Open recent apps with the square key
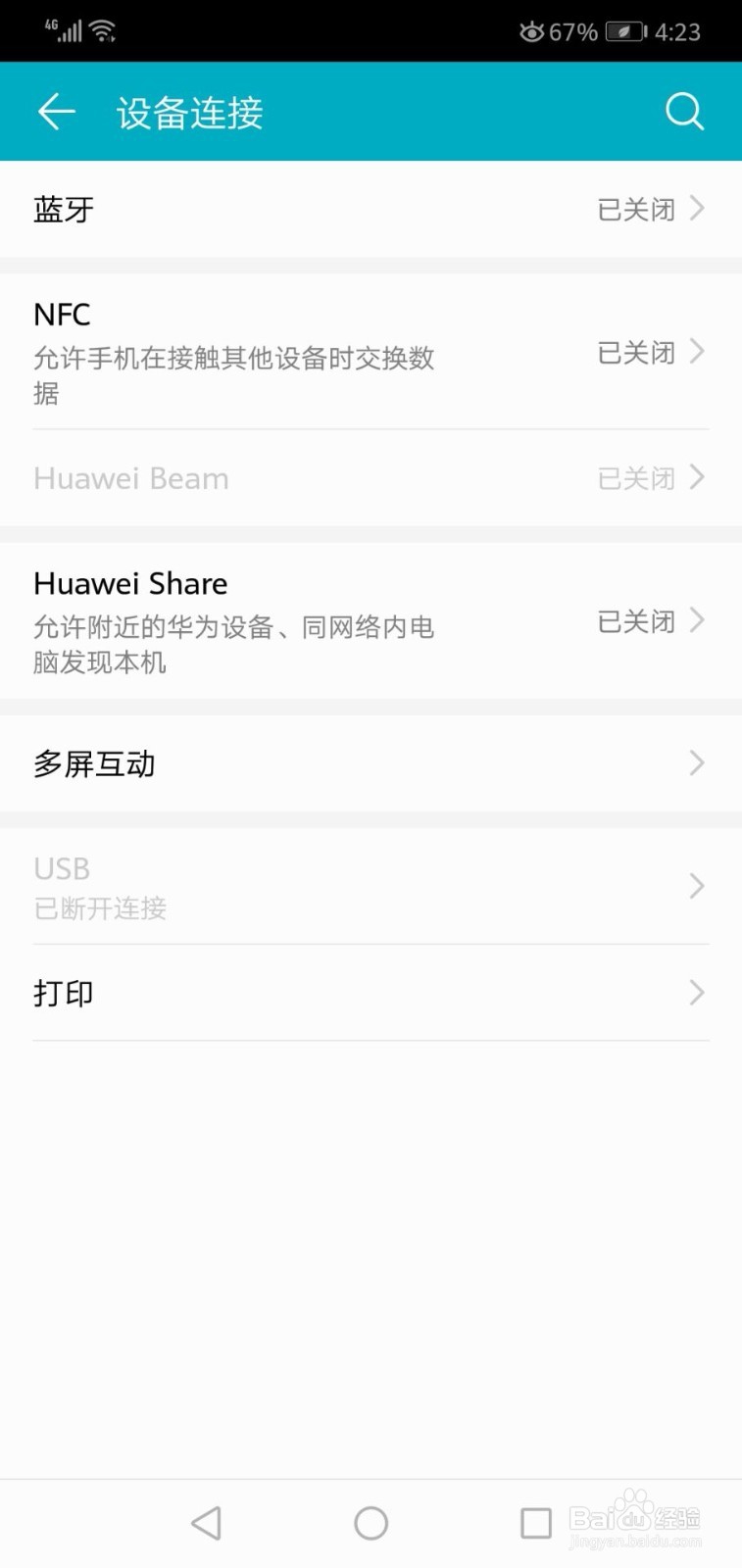 click(535, 1523)
